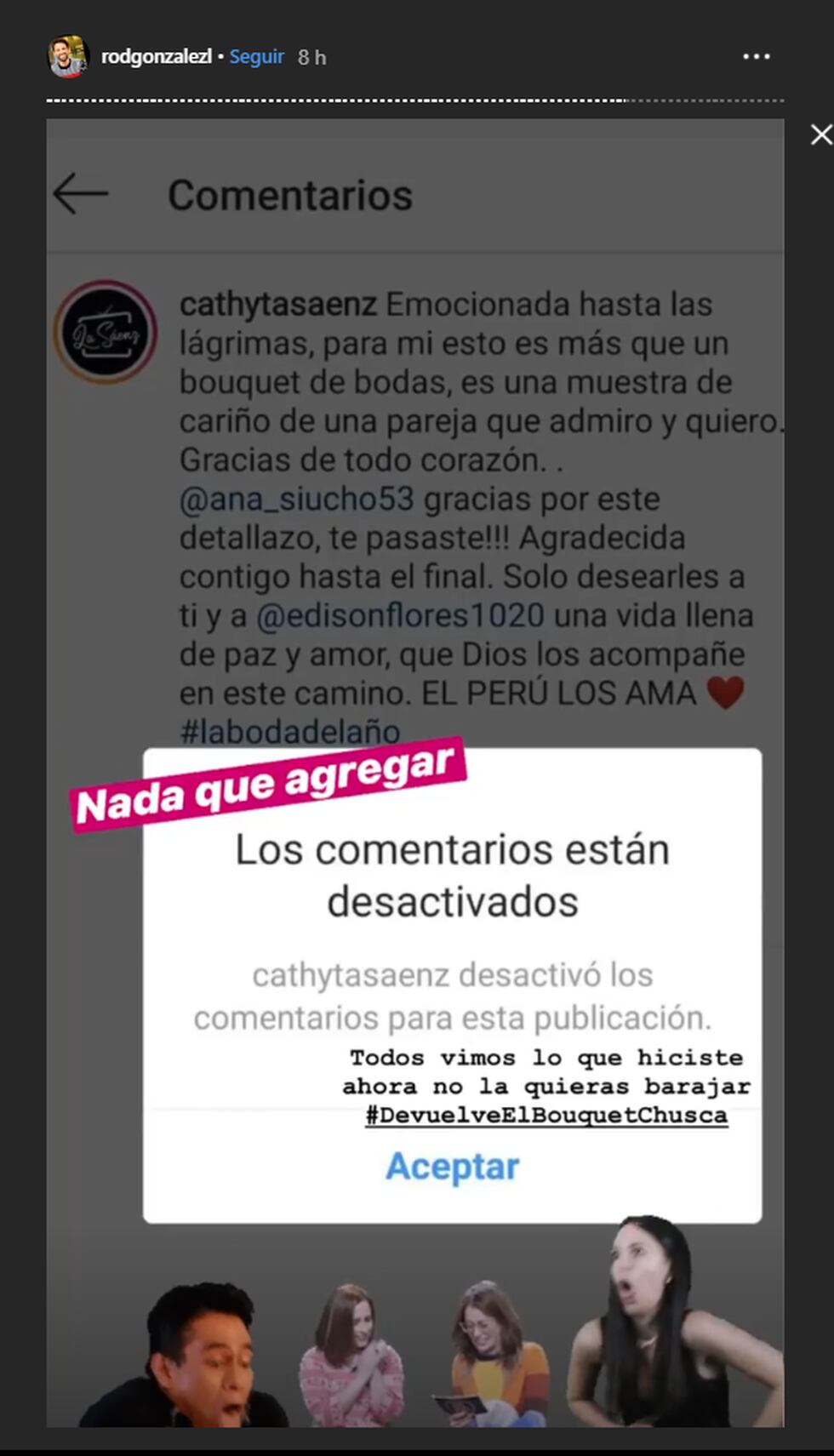This screenshot has height=1456, width=834.
Task: Open the #DevuelveElBouquetChusca hashtag
Action: pos(546,1116)
